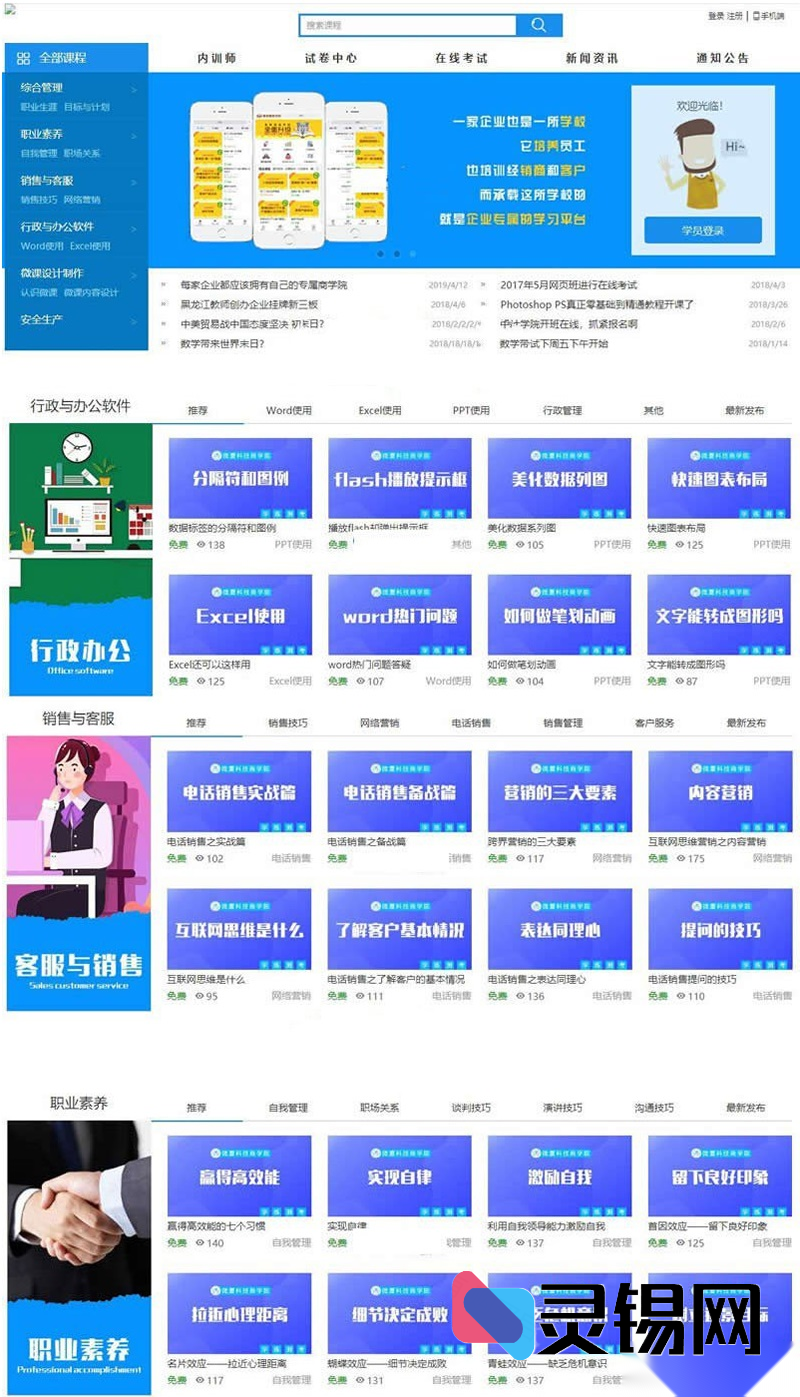The height and width of the screenshot is (1397, 800).
Task: Open the 电话销售实战篇 course thumbnail
Action: click(x=238, y=790)
